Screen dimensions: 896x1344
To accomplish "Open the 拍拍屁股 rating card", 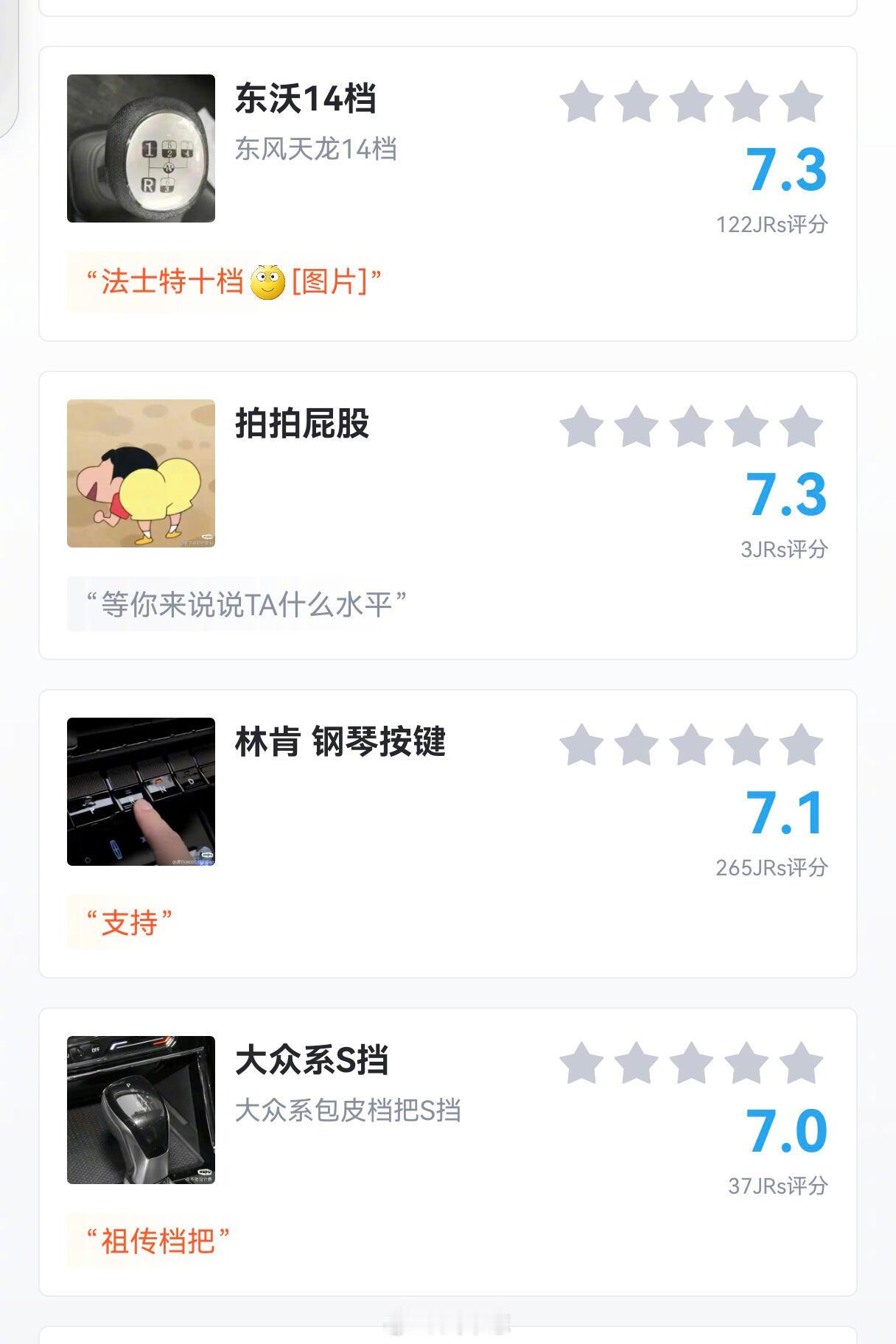I will [x=448, y=516].
